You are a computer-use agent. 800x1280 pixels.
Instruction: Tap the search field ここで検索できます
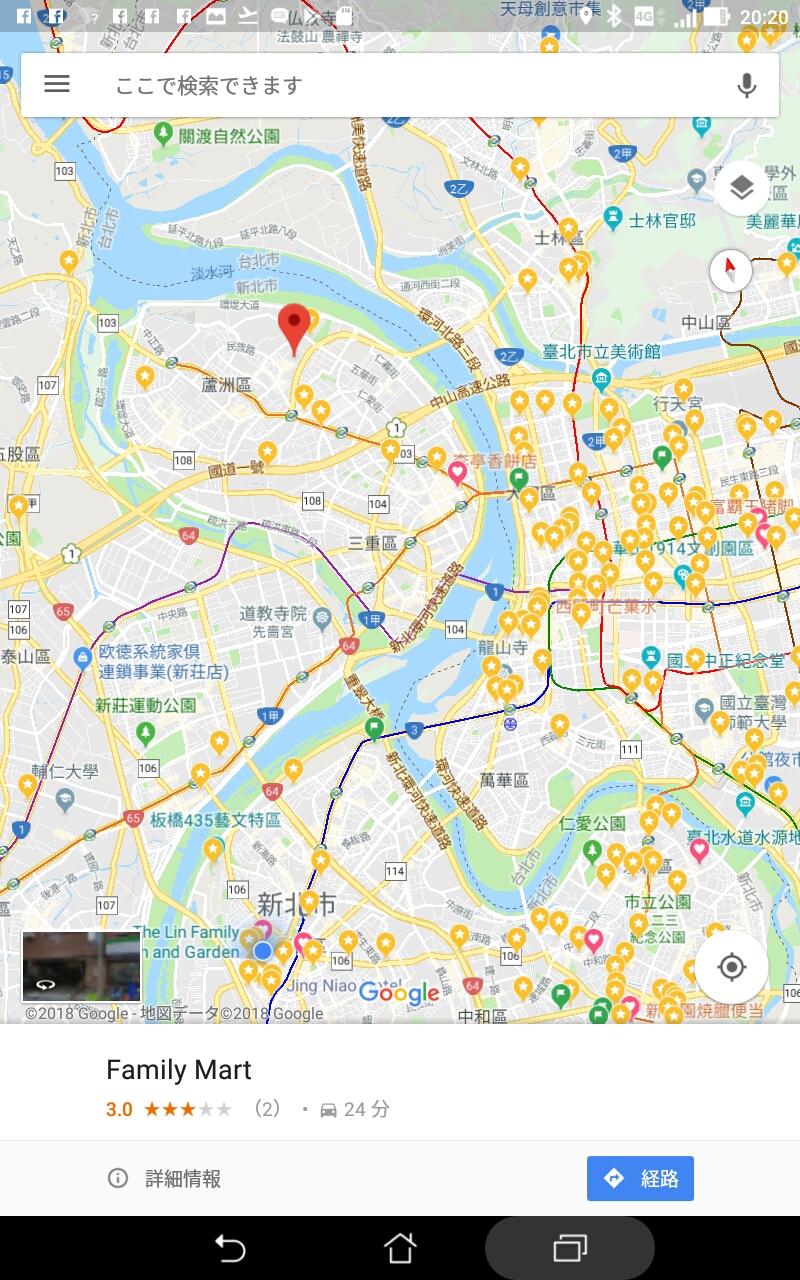point(400,85)
